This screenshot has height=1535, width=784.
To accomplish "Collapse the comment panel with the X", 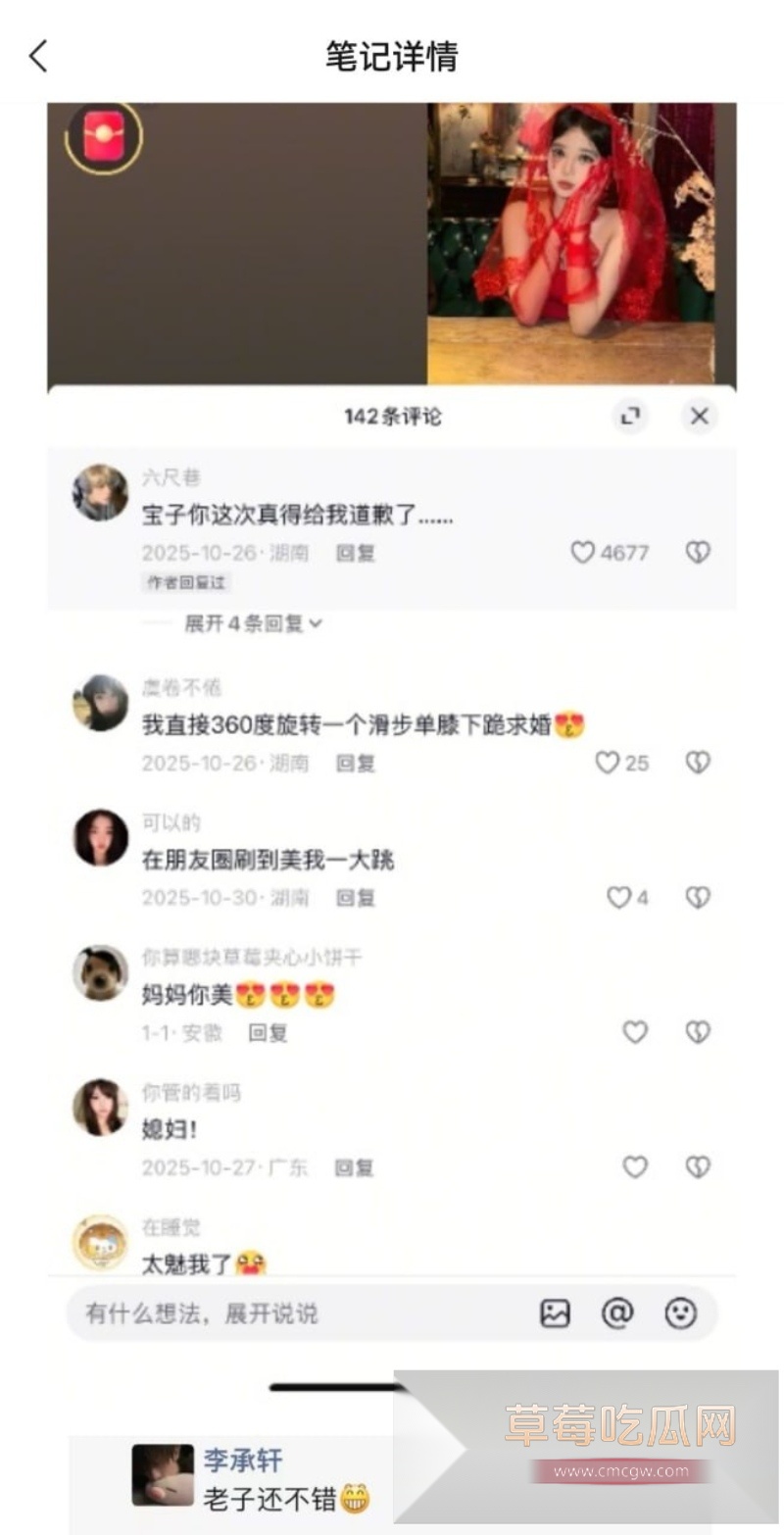I will tap(698, 417).
